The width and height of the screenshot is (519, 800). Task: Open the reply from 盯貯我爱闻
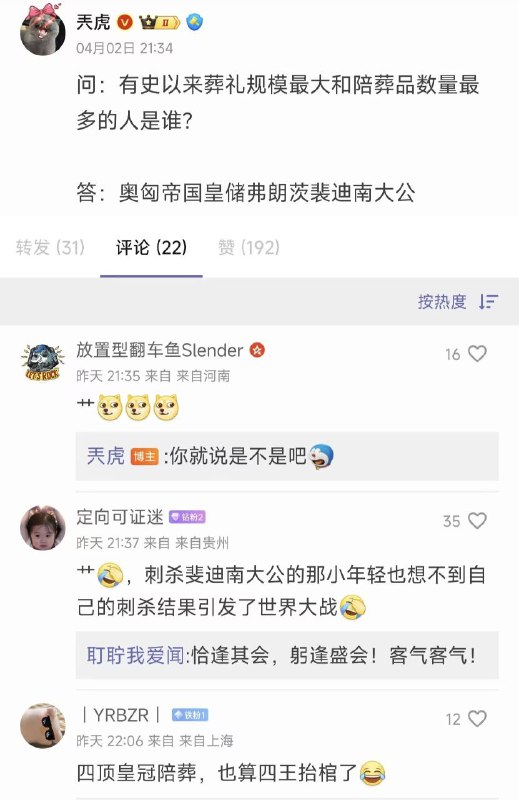[x=287, y=655]
